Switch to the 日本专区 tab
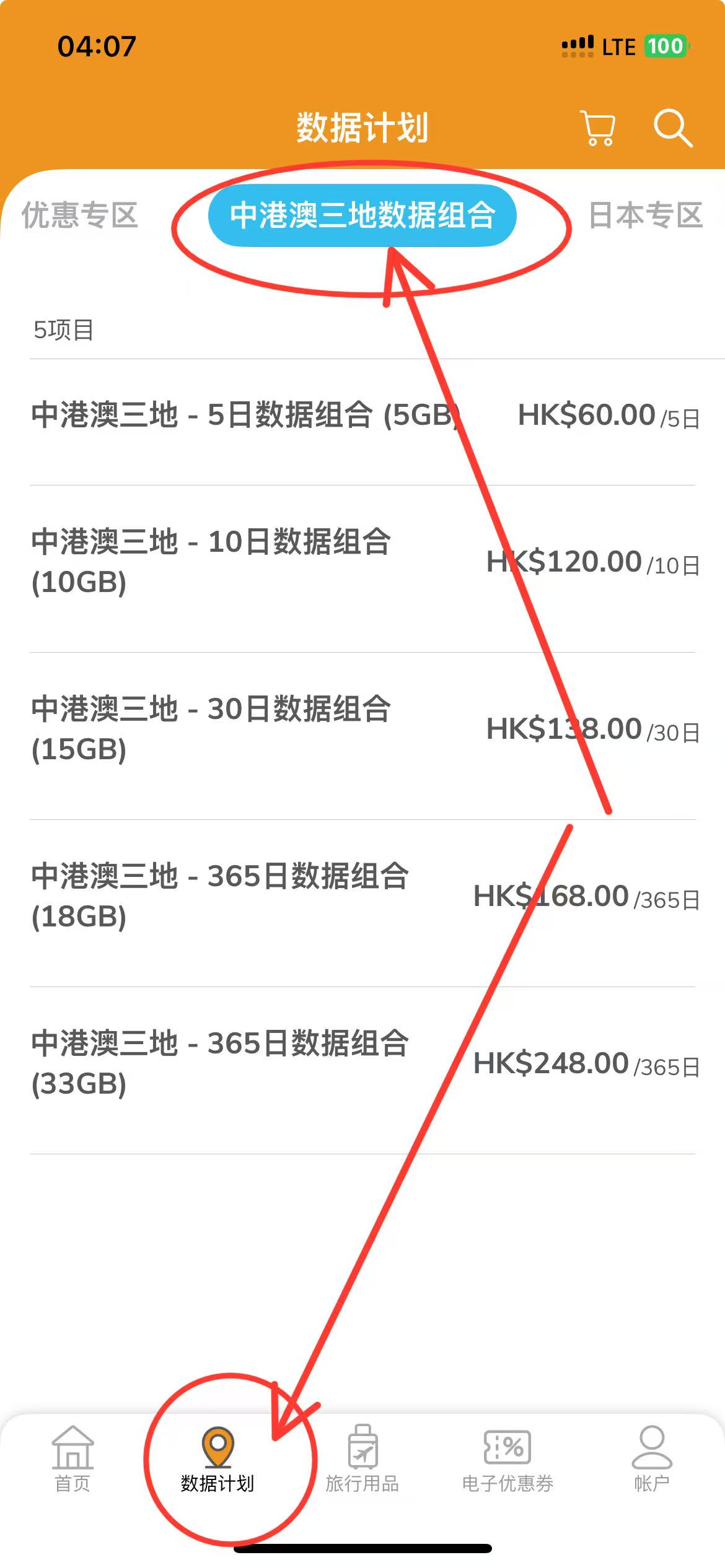The width and height of the screenshot is (725, 1568). pyautogui.click(x=646, y=216)
